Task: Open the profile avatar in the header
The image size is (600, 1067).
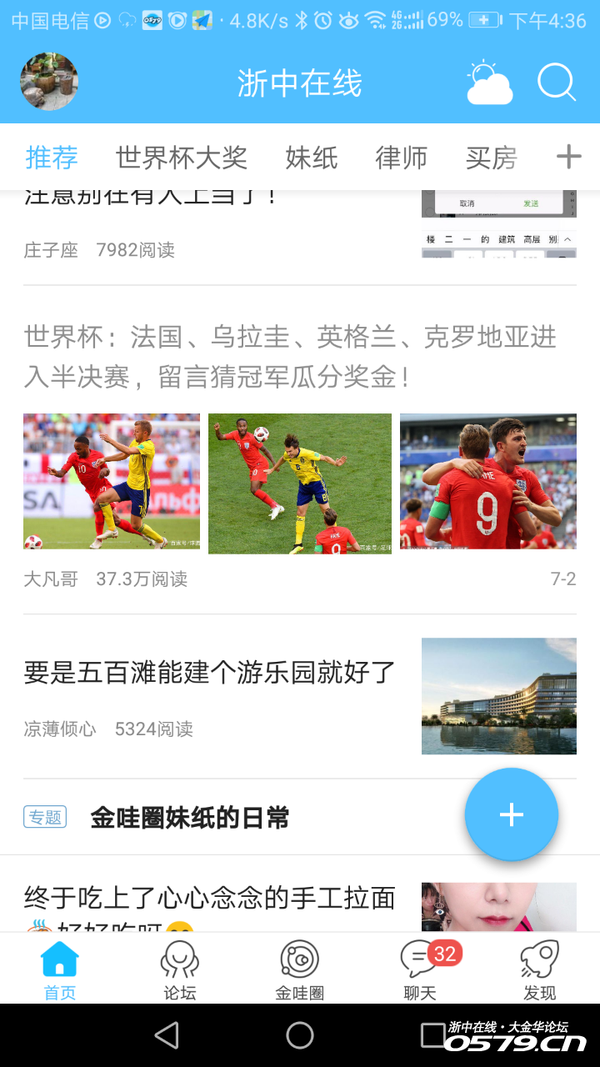Action: (49, 82)
